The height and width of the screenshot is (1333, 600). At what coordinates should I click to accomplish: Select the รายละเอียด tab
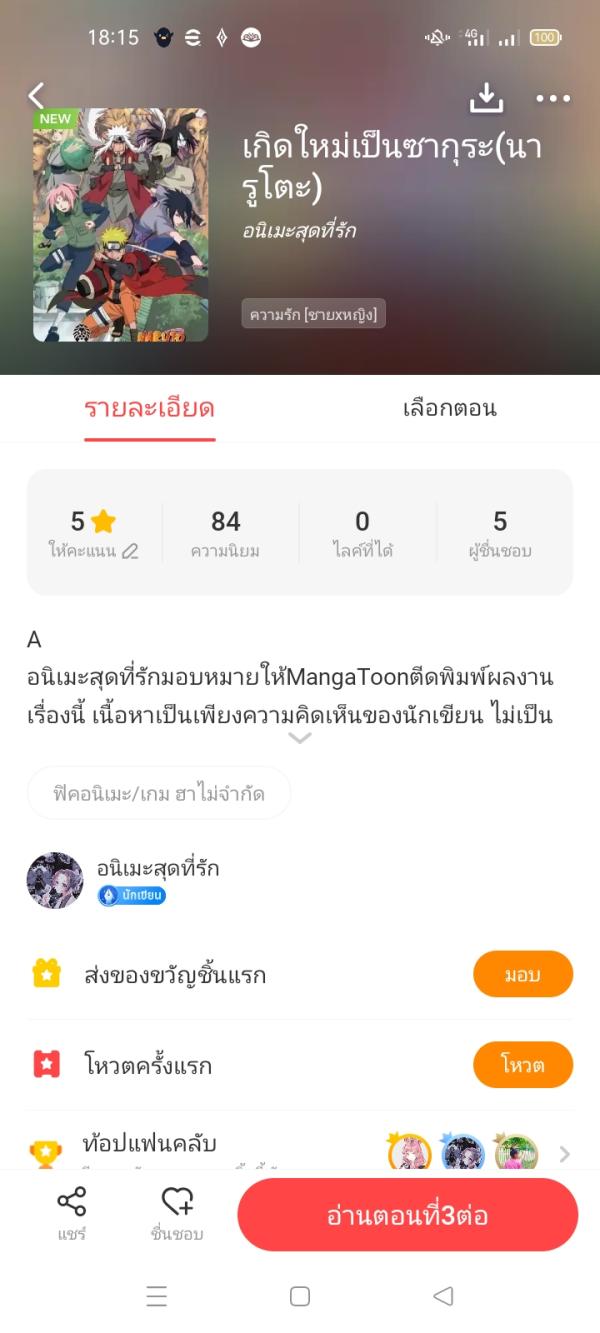(x=150, y=408)
